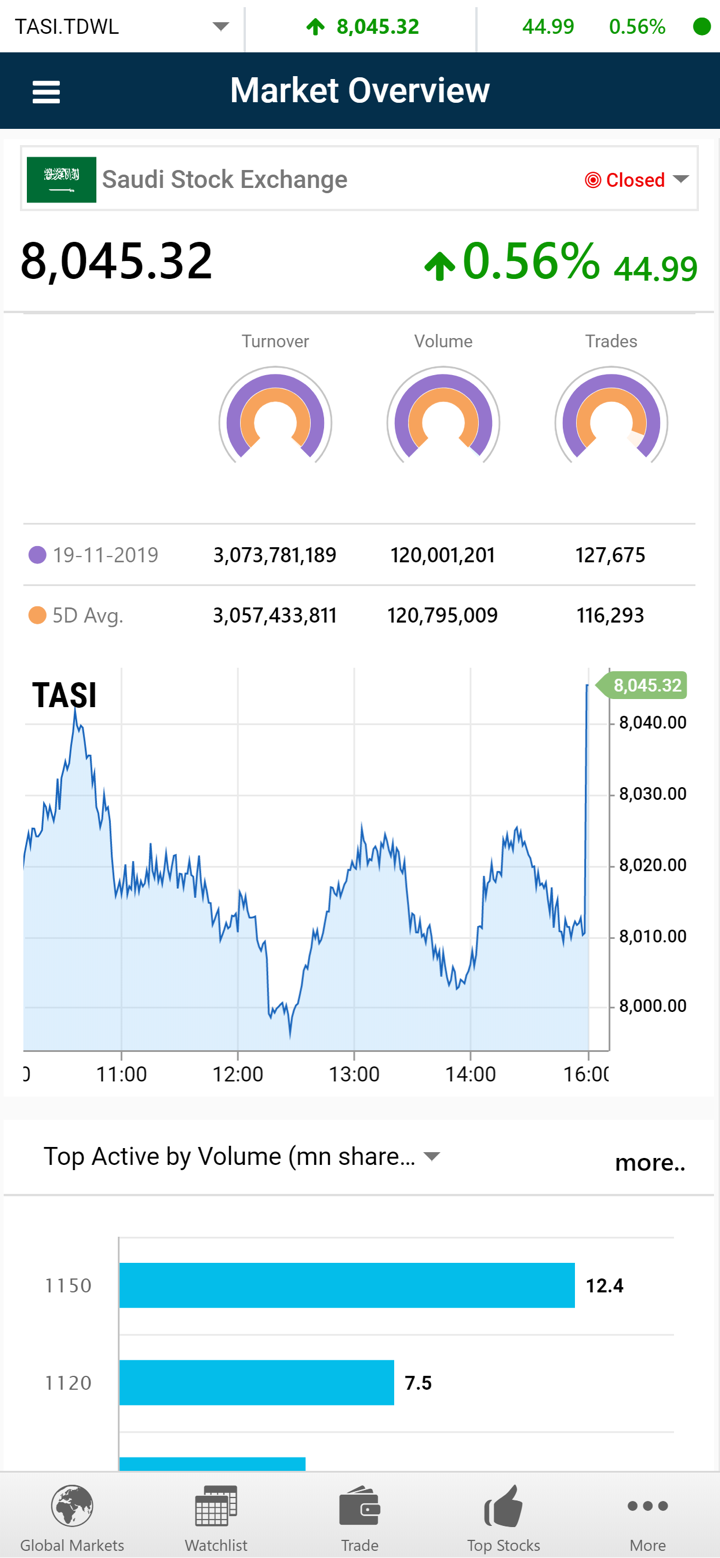Expand the TASI.TDWL symbol dropdown
The width and height of the screenshot is (720, 1558).
tap(221, 27)
